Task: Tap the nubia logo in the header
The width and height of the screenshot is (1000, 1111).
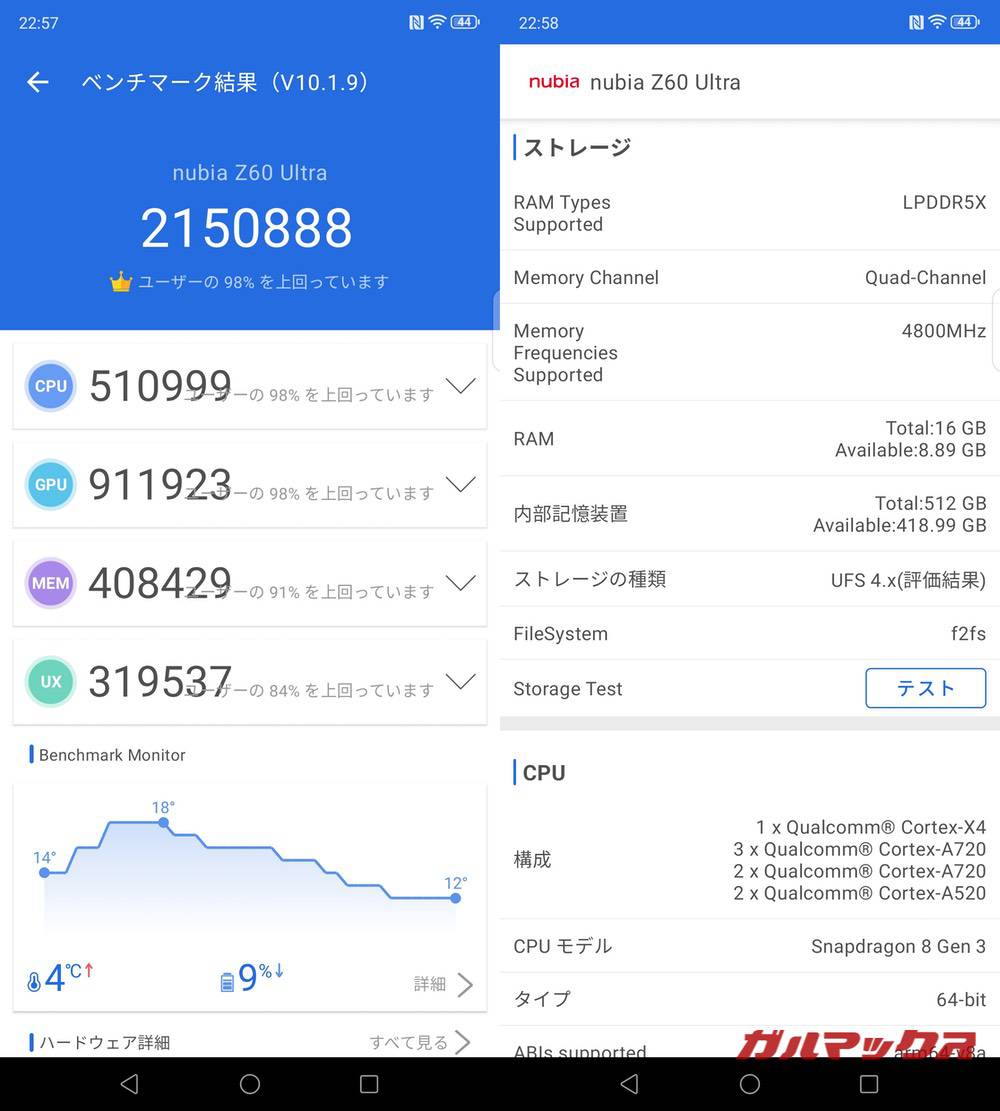Action: (553, 83)
